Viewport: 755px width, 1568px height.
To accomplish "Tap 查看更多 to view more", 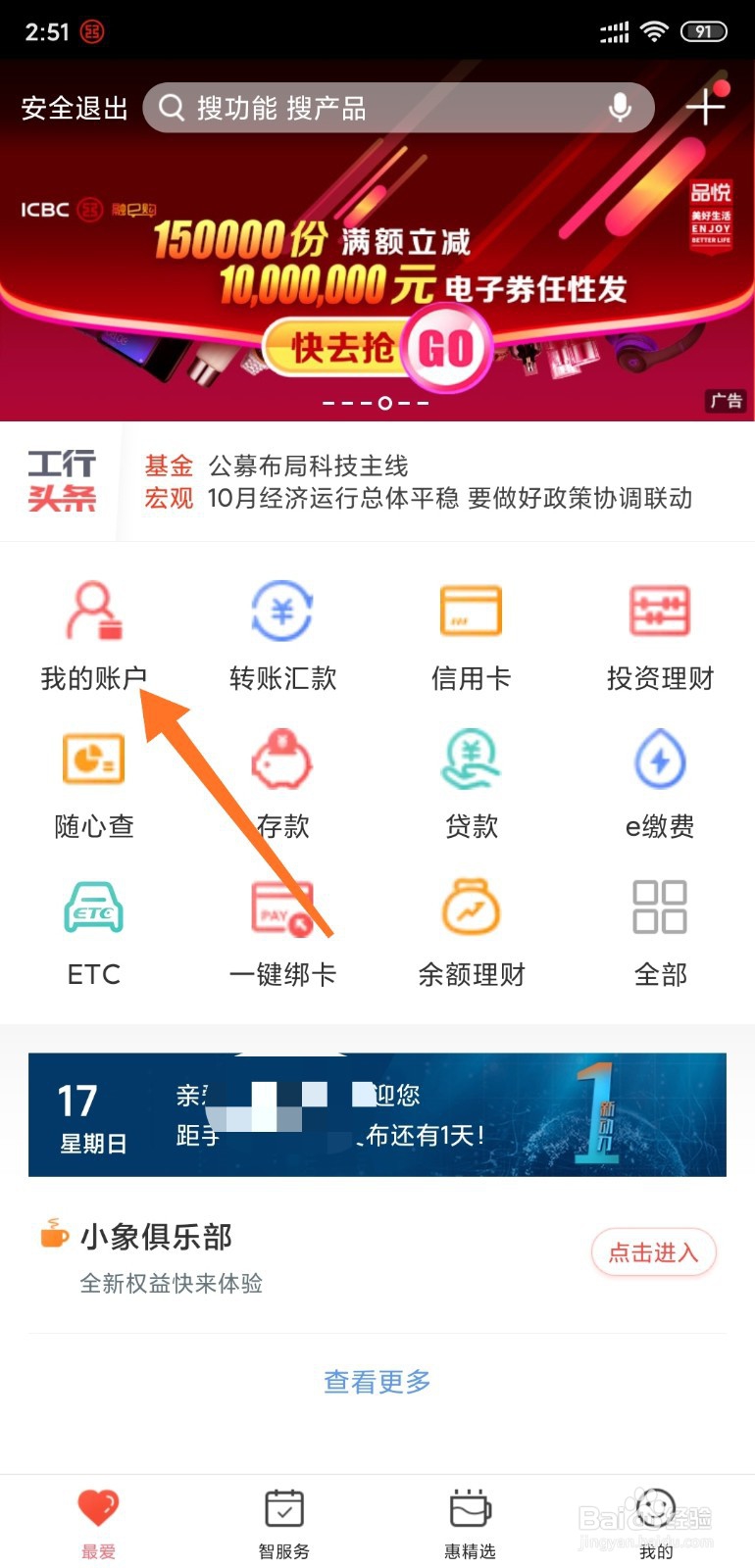I will pyautogui.click(x=377, y=1381).
